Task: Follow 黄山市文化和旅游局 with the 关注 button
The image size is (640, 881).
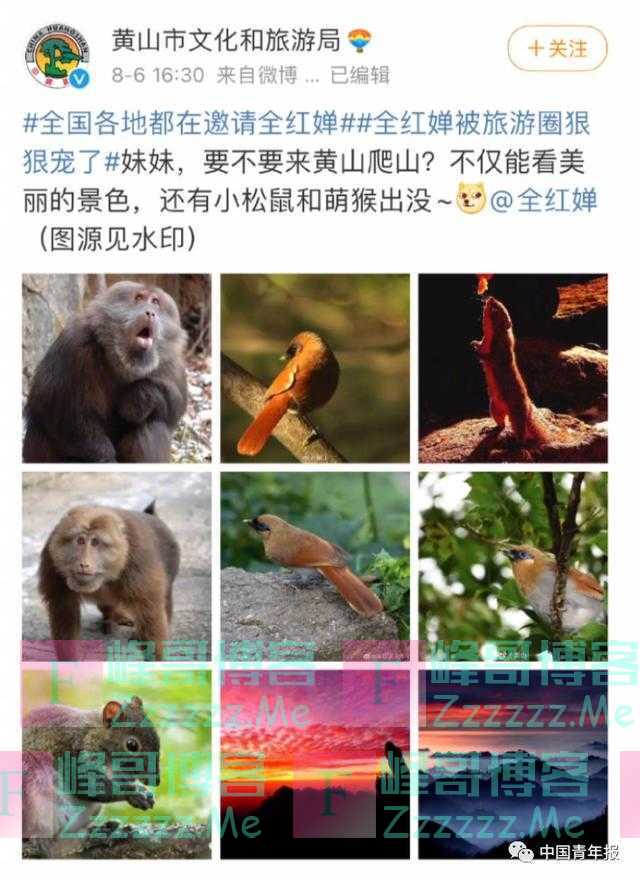Action: 557,47
